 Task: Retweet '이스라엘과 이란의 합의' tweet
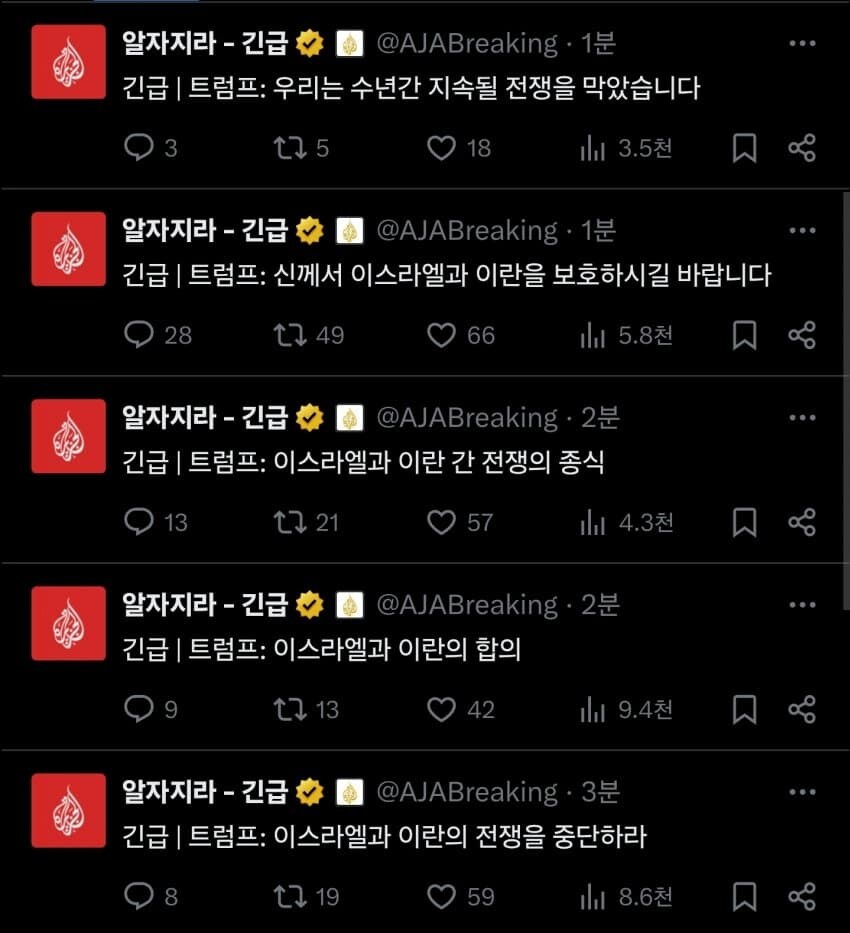[289, 709]
